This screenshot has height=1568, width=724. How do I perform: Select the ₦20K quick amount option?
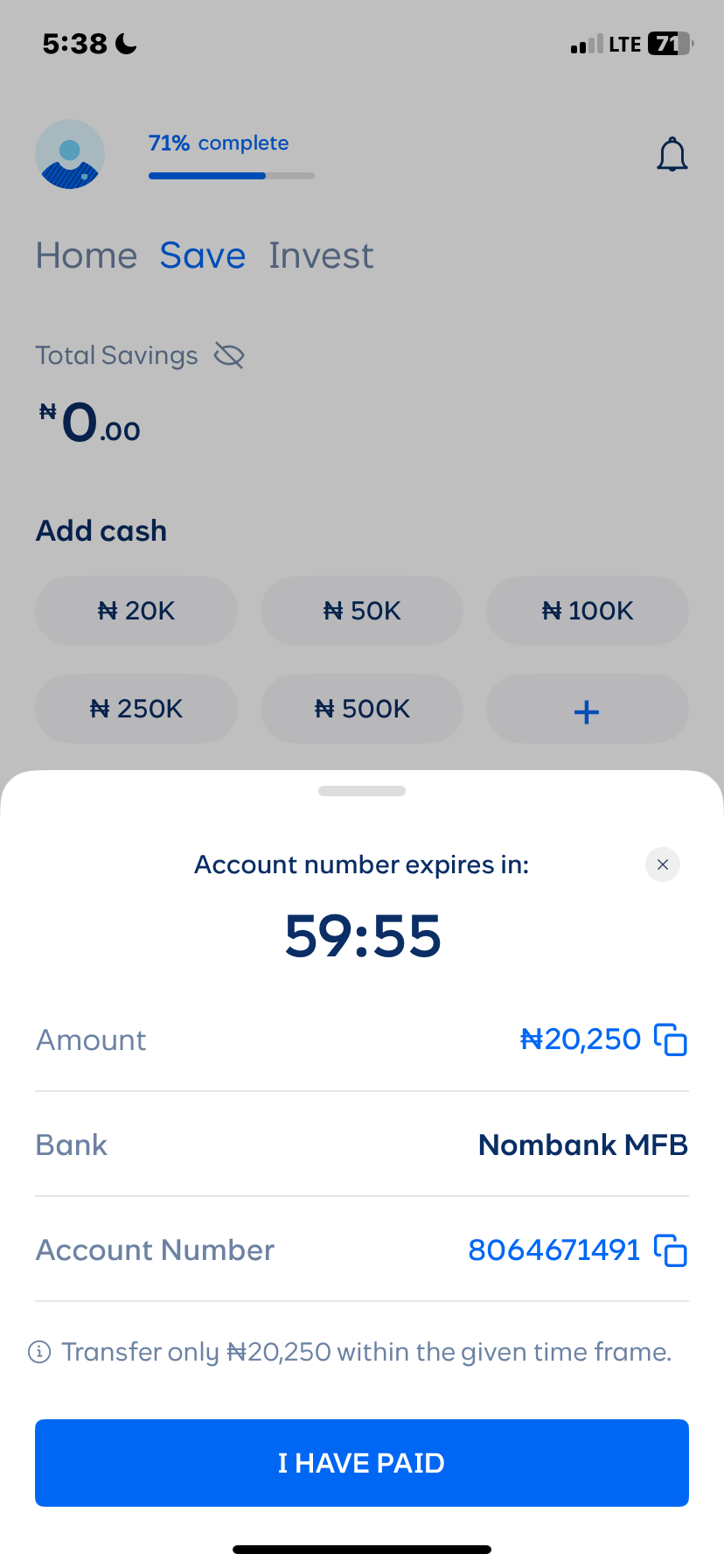[136, 611]
